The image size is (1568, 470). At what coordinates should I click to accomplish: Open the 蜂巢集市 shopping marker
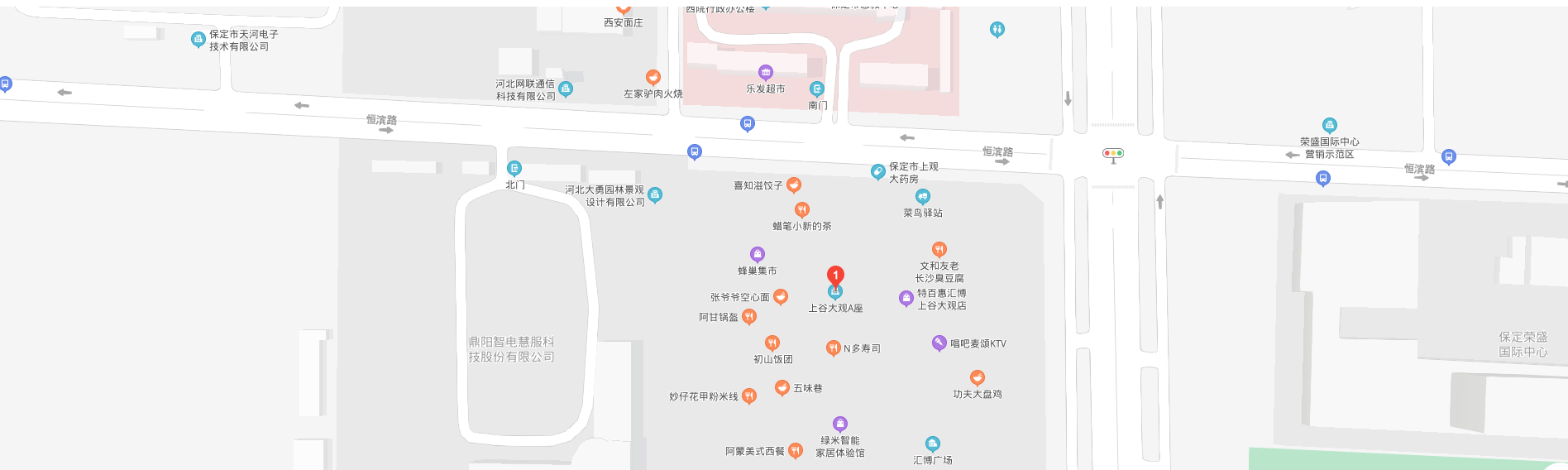[x=758, y=255]
